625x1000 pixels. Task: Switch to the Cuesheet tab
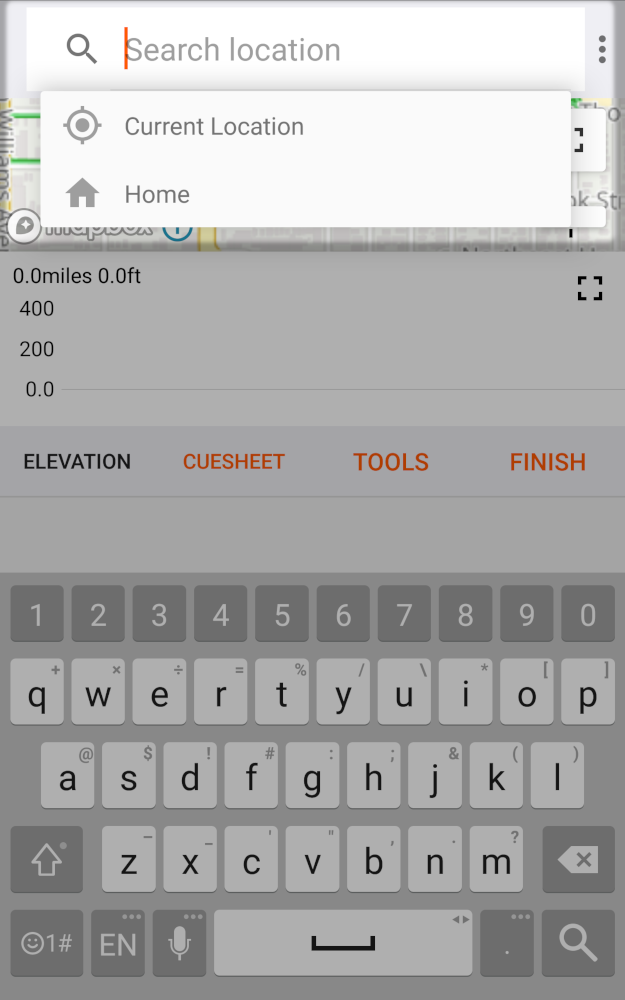(x=233, y=461)
